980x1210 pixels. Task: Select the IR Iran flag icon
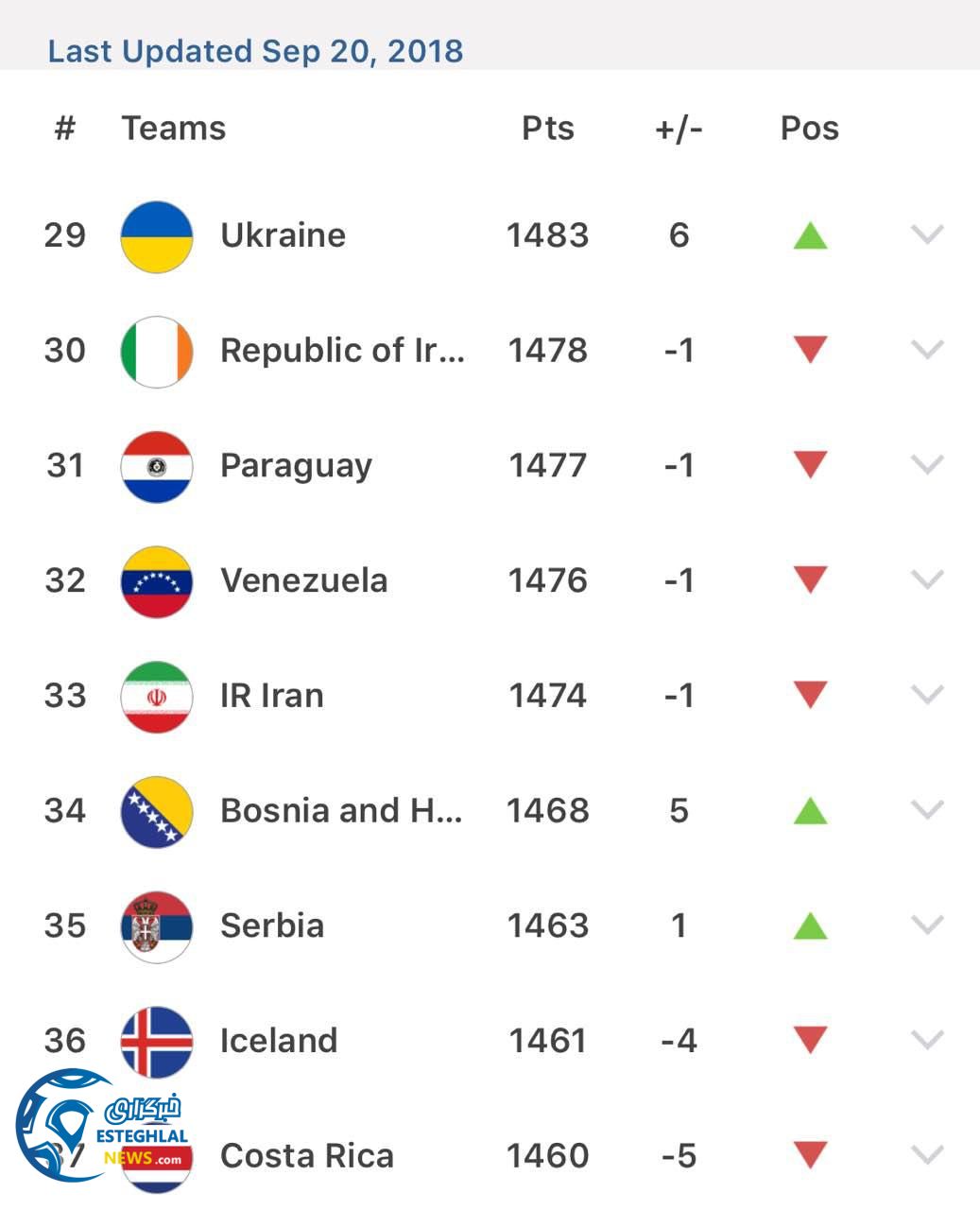tap(157, 695)
